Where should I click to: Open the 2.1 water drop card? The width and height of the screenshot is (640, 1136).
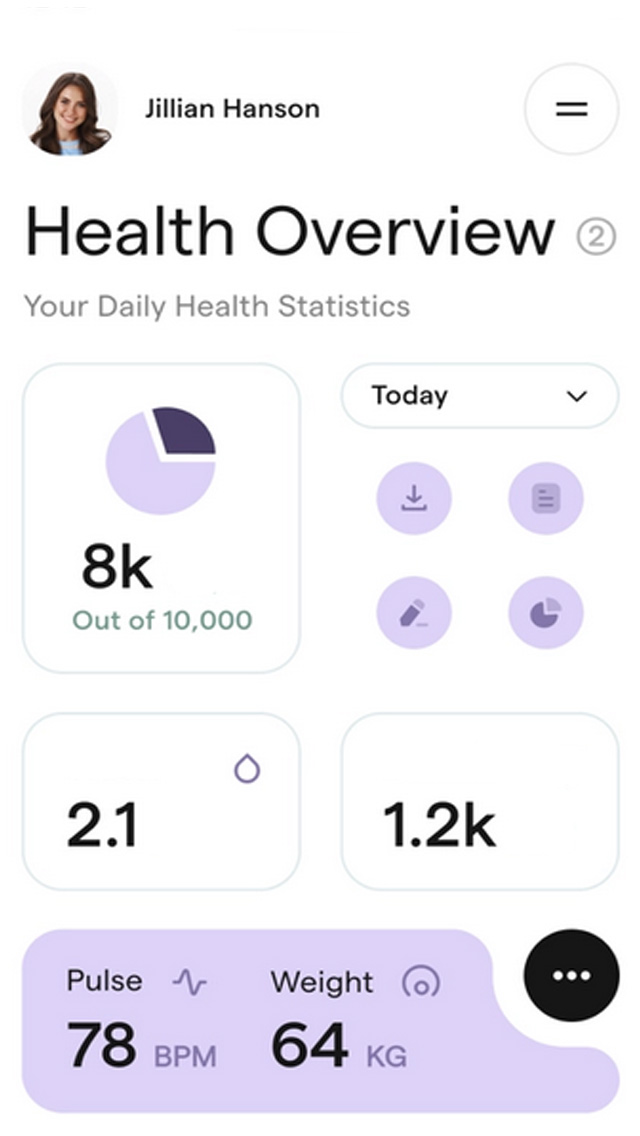tap(161, 802)
